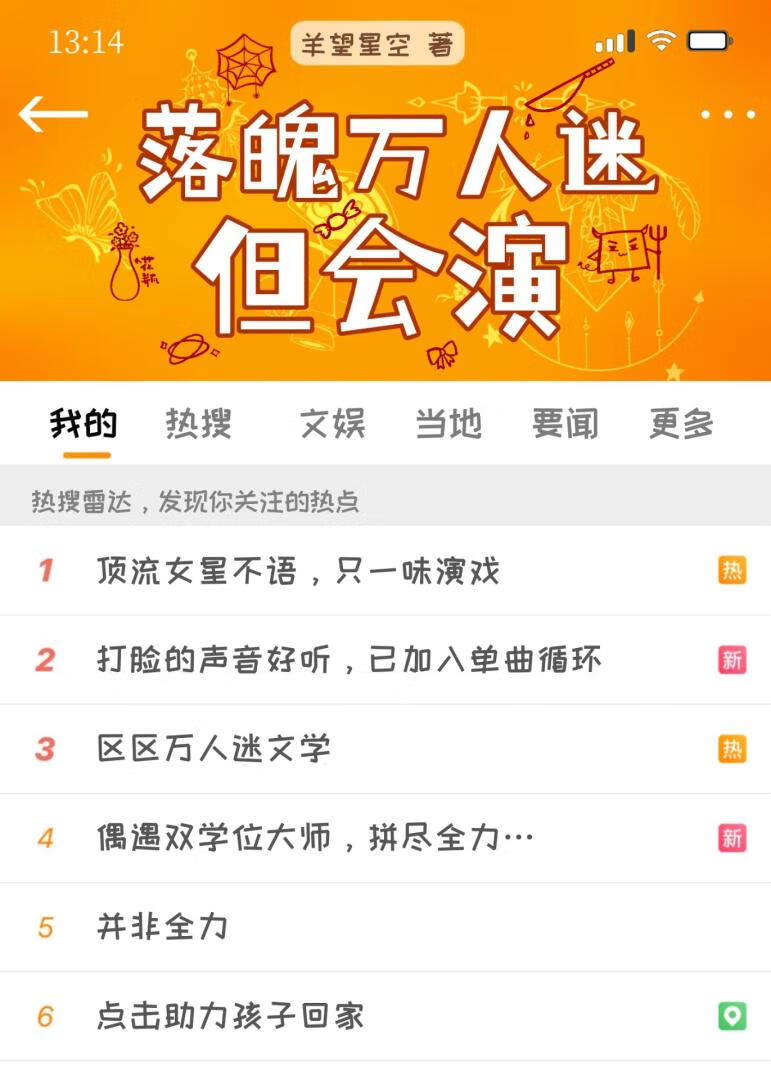This screenshot has height=1080, width=771.
Task: Click the 热 badge on topic 1
Action: 733,568
